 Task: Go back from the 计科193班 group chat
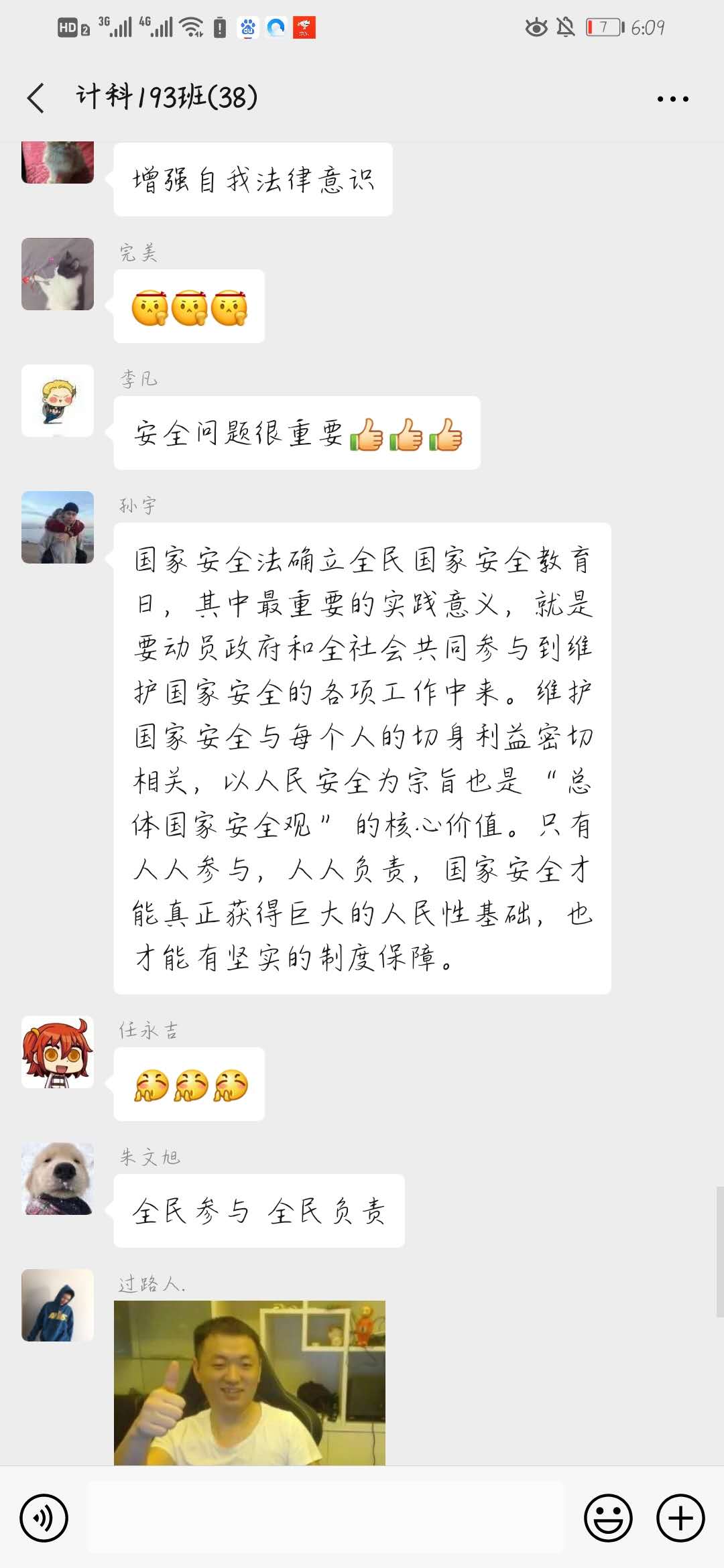(36, 99)
